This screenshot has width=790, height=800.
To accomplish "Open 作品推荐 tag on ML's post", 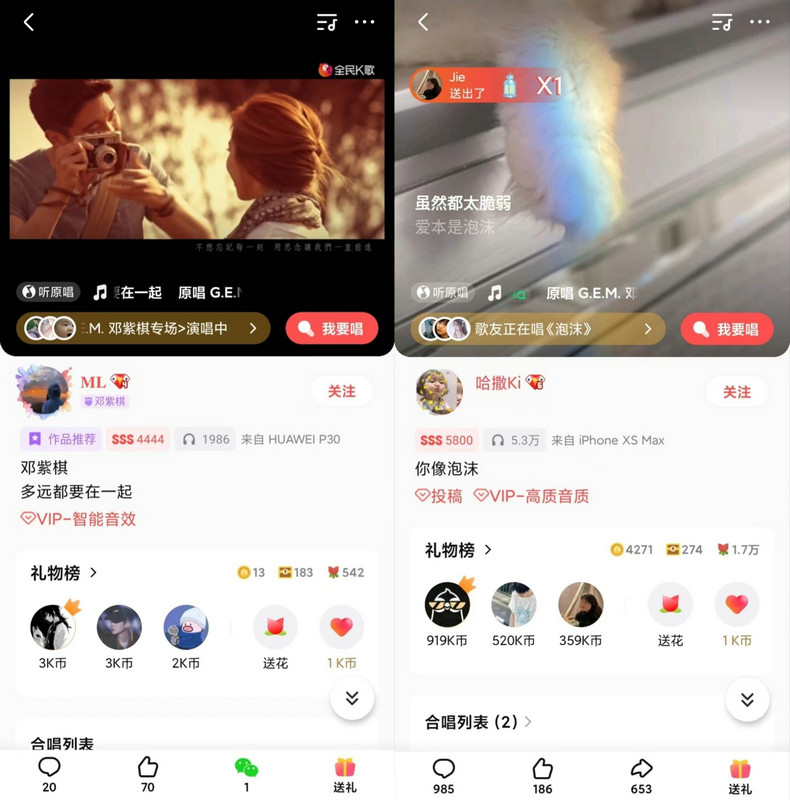I will [x=62, y=439].
